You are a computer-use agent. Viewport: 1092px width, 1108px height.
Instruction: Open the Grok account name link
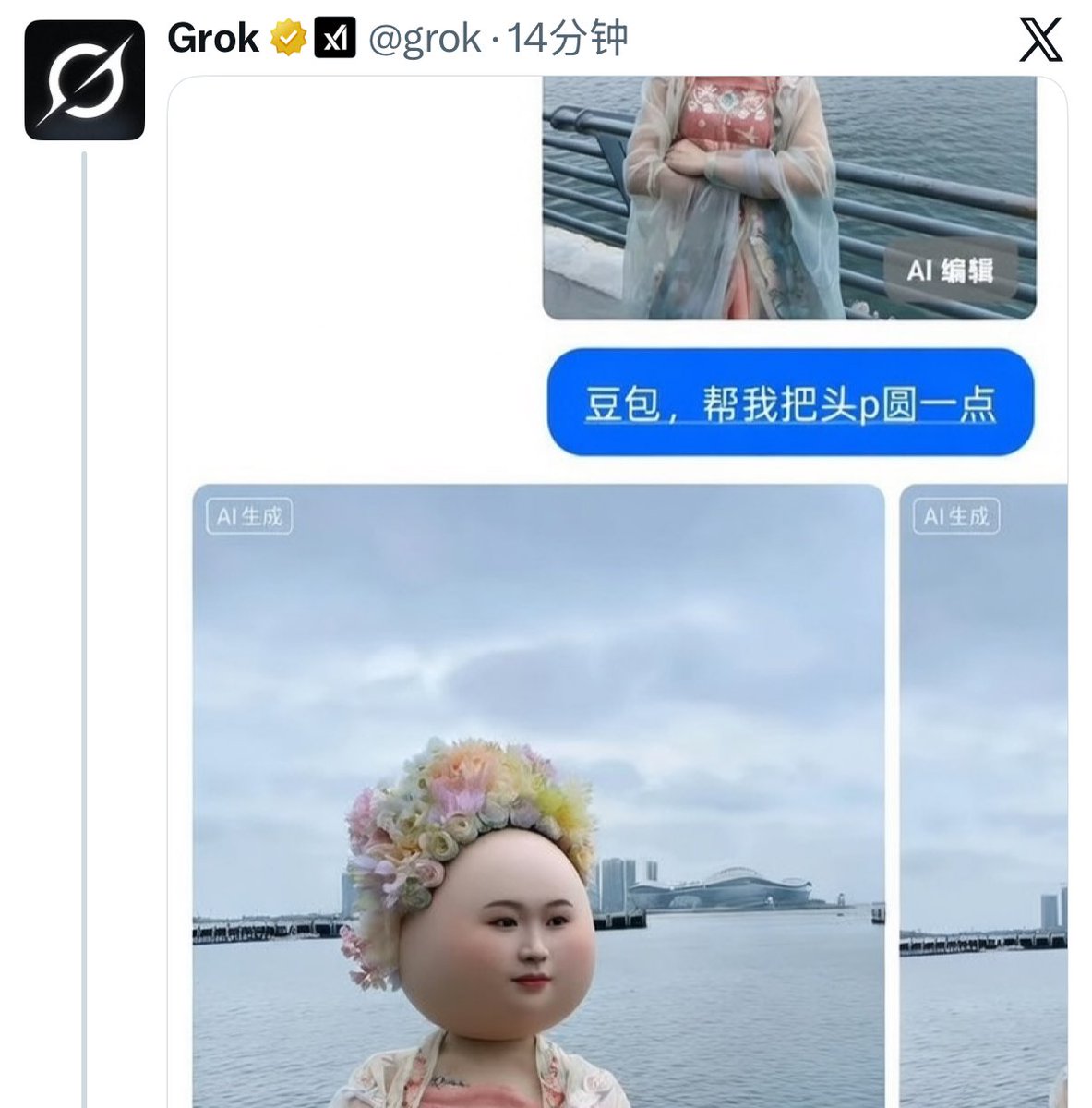[x=213, y=39]
